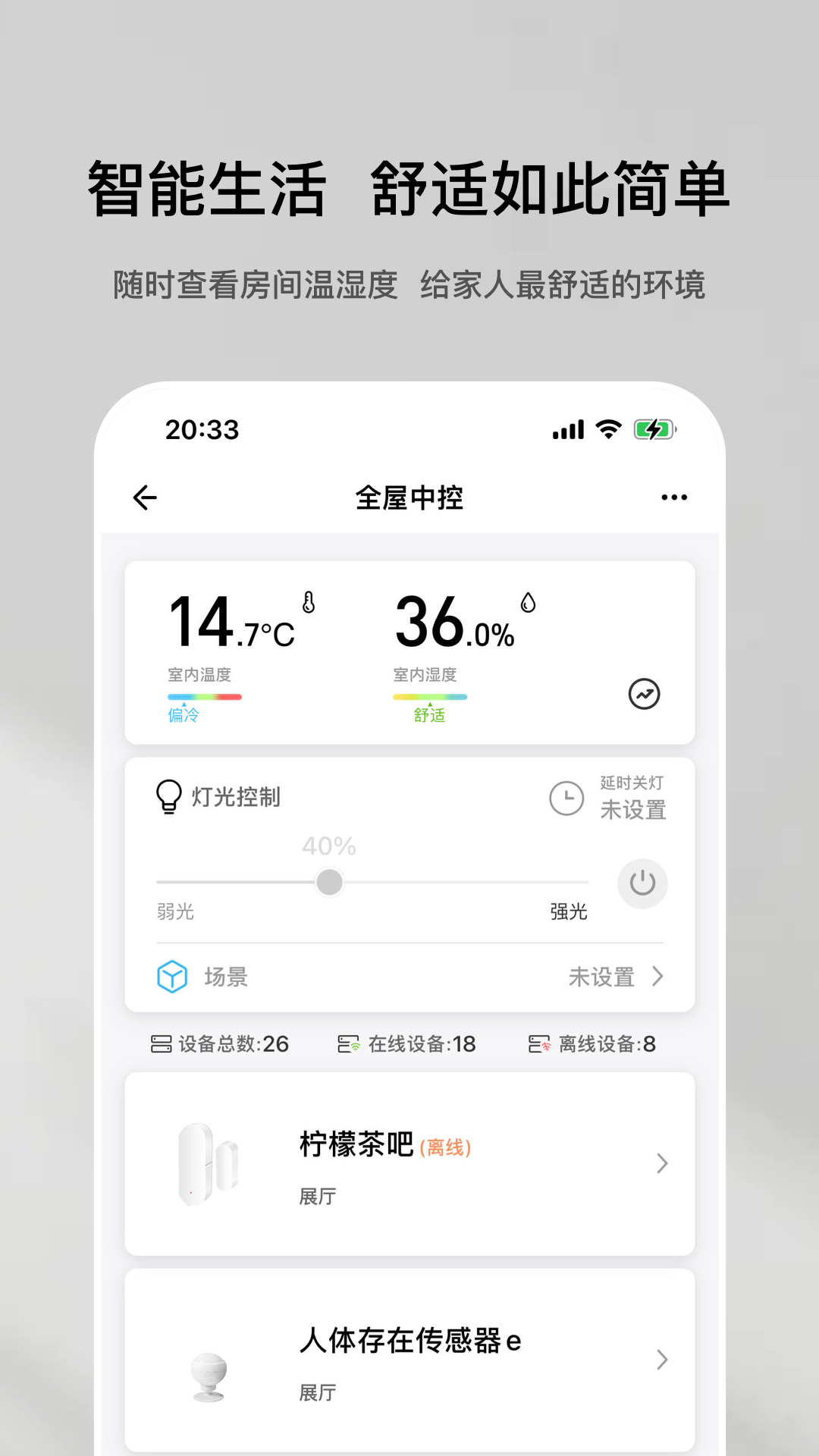
Task: Toggle the light power button
Action: (642, 883)
